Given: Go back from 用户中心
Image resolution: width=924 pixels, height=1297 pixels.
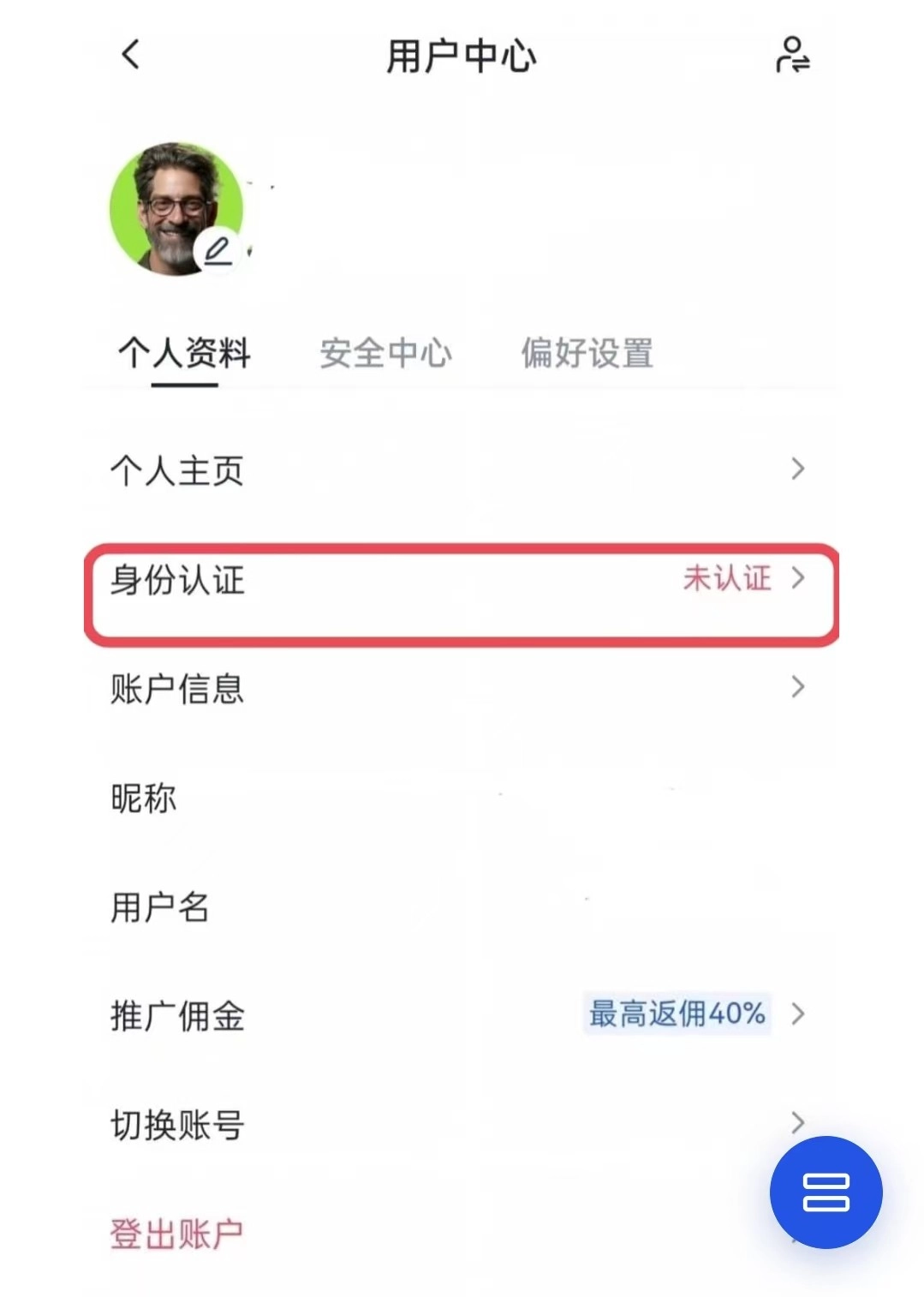Looking at the screenshot, I should (x=130, y=56).
